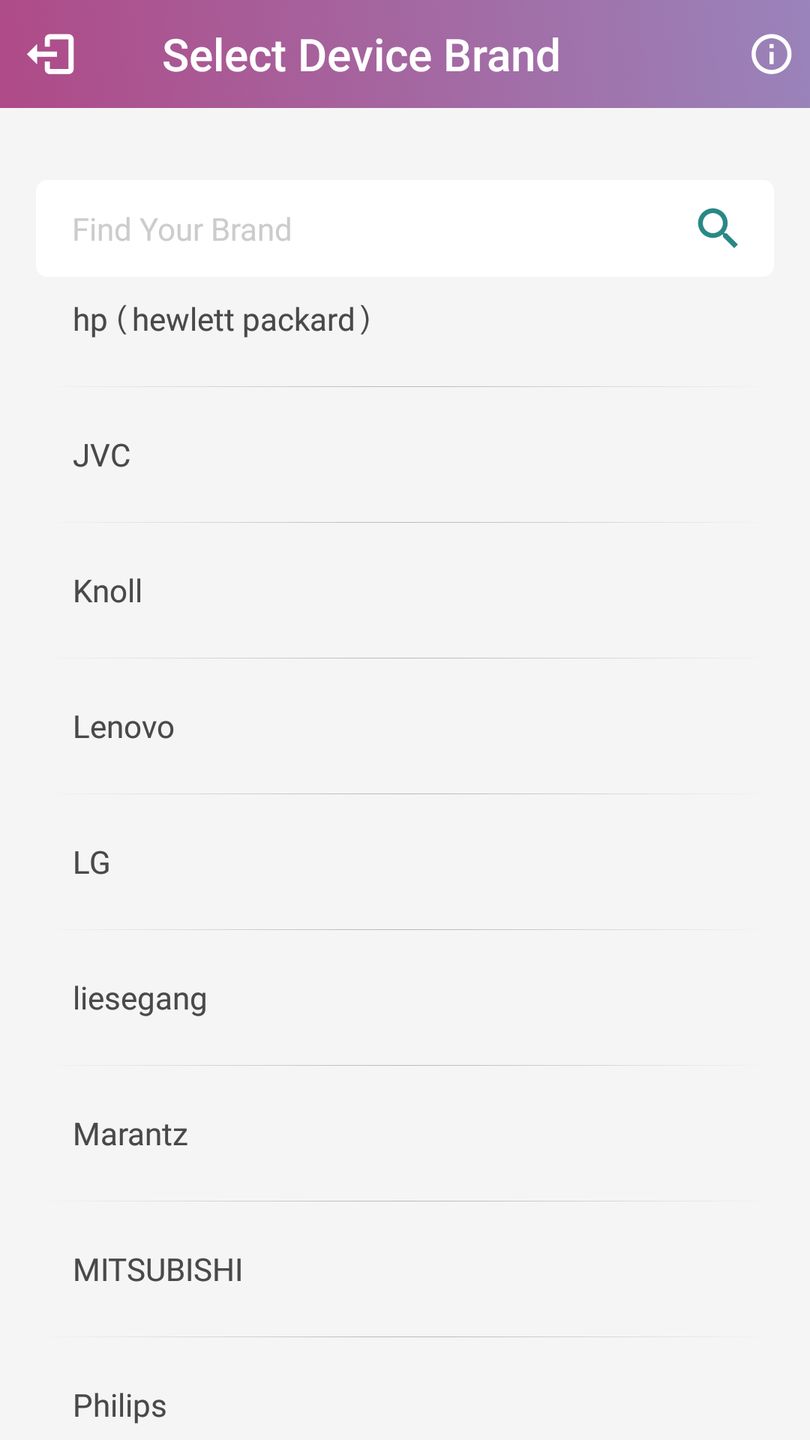Pick Lenovo as device brand

[124, 728]
